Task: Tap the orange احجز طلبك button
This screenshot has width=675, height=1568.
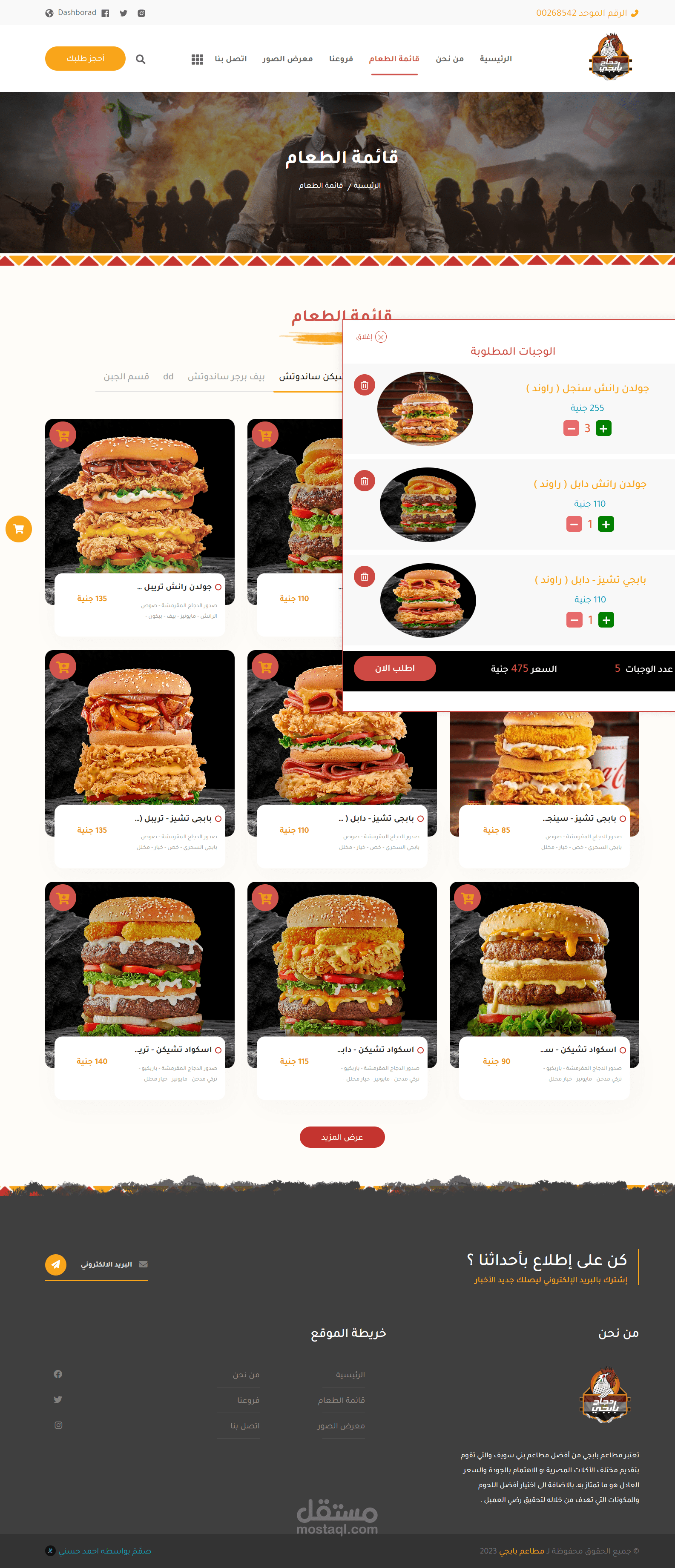Action: (85, 58)
